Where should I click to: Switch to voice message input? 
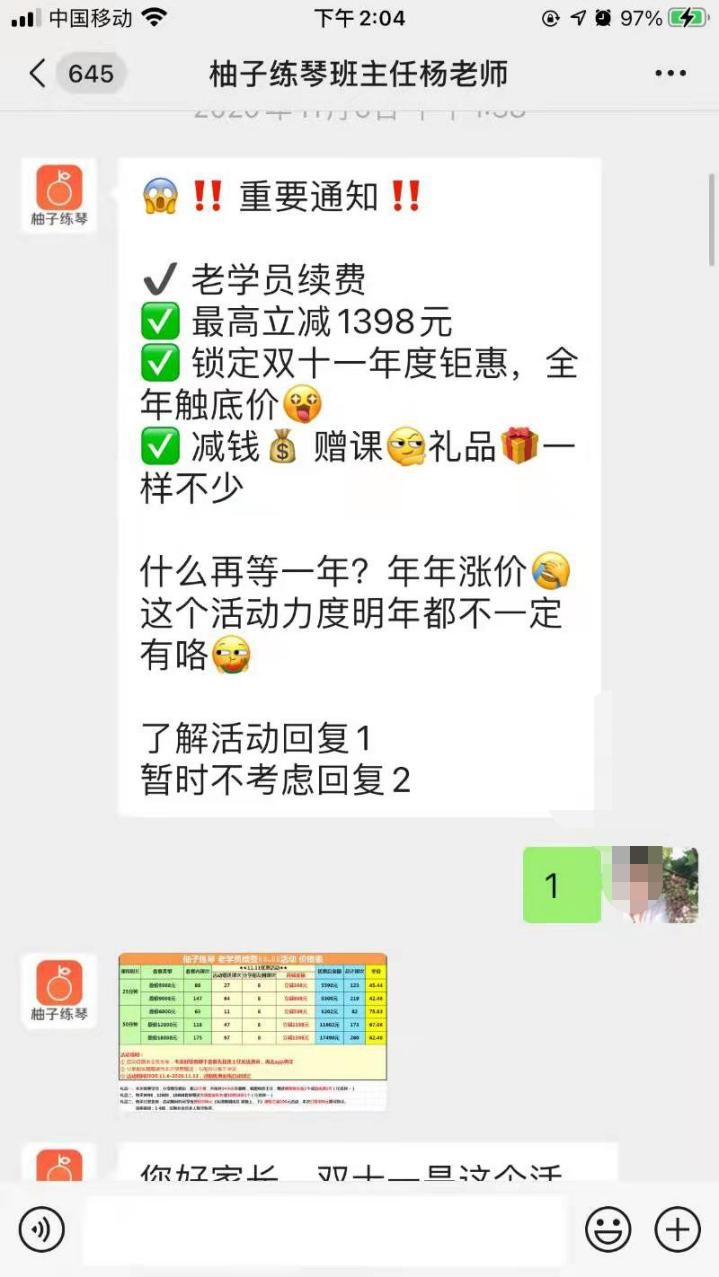(41, 1228)
